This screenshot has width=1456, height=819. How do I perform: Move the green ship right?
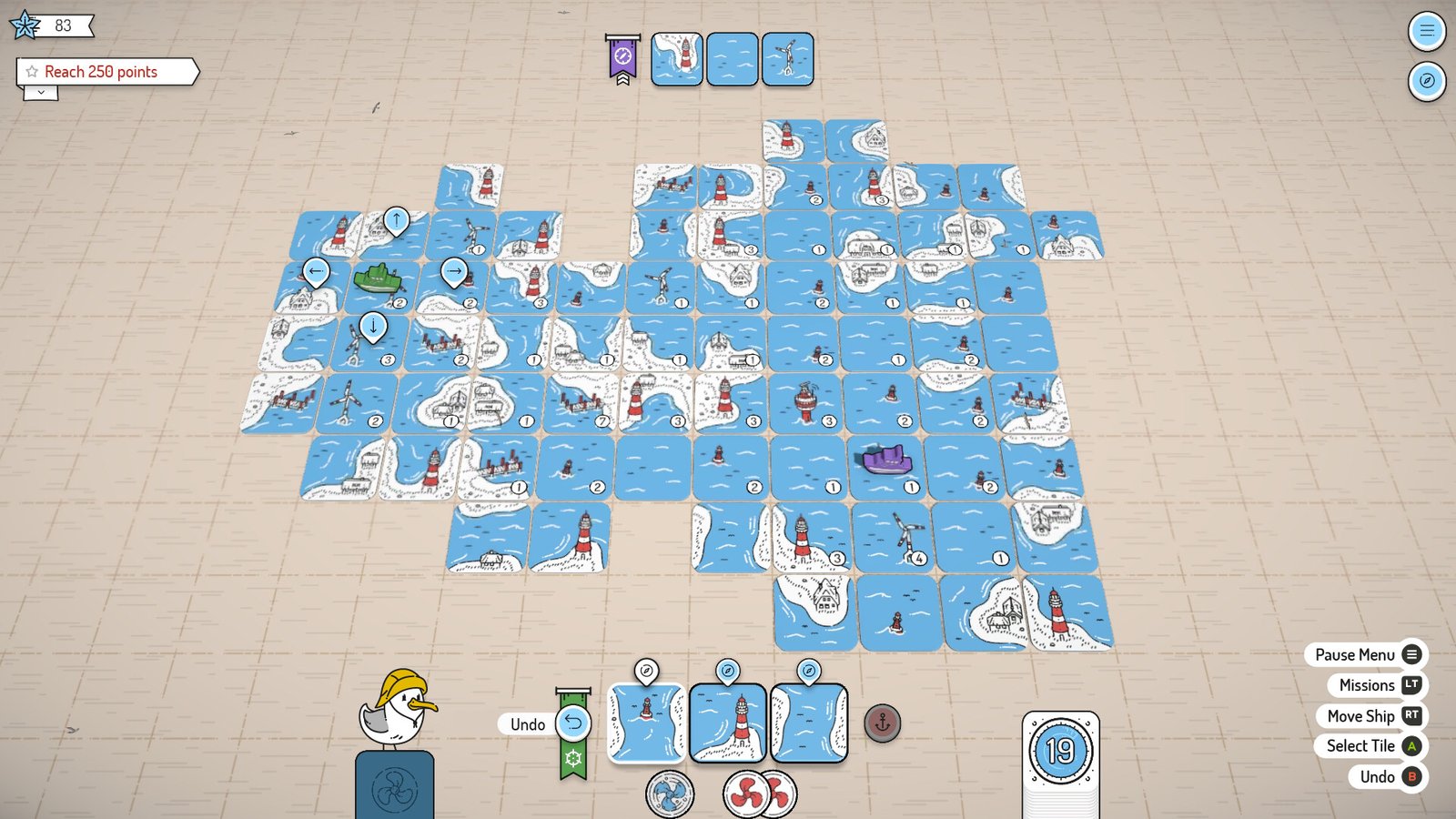(x=454, y=271)
